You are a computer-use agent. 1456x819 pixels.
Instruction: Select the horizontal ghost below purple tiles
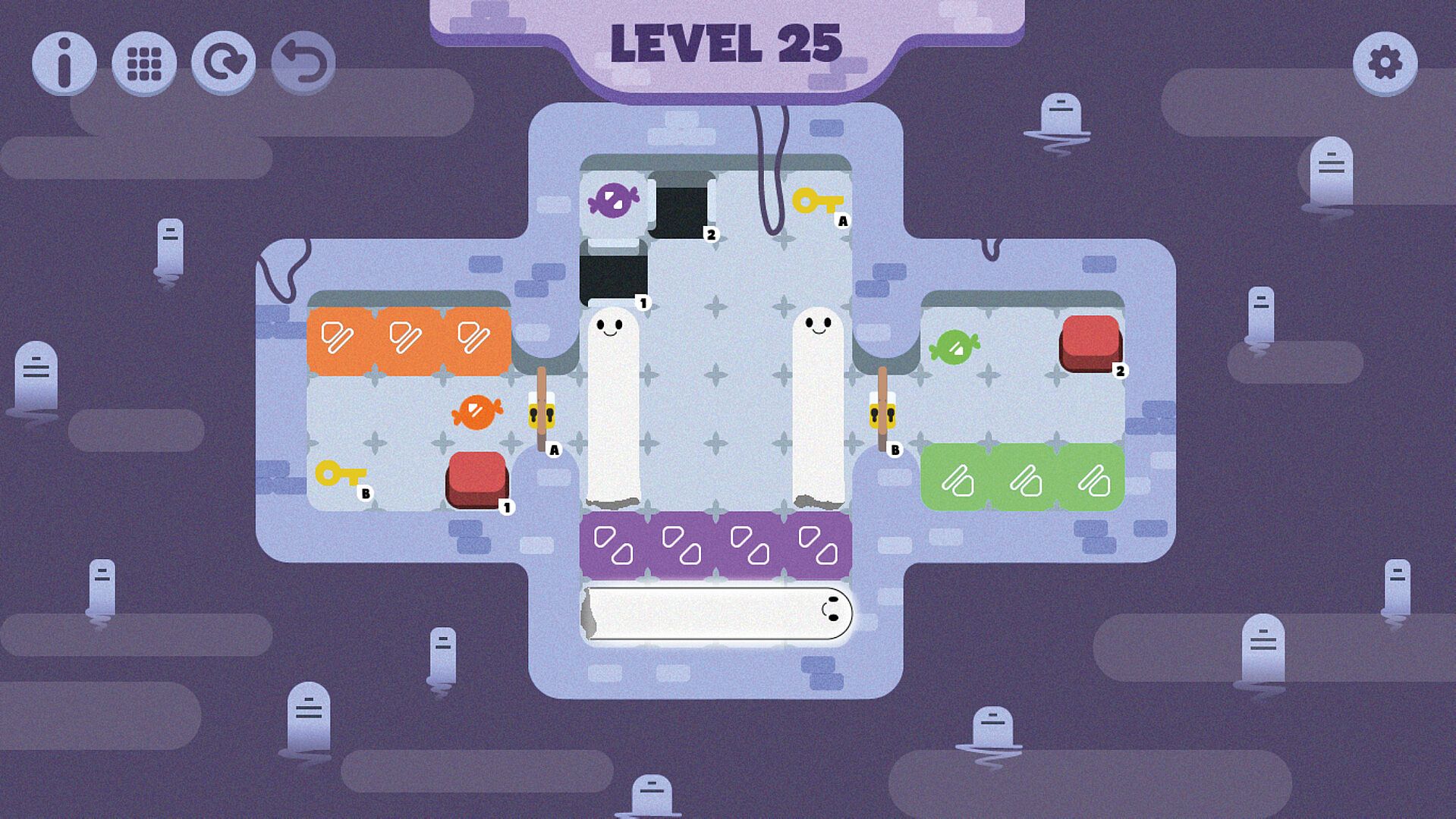717,613
